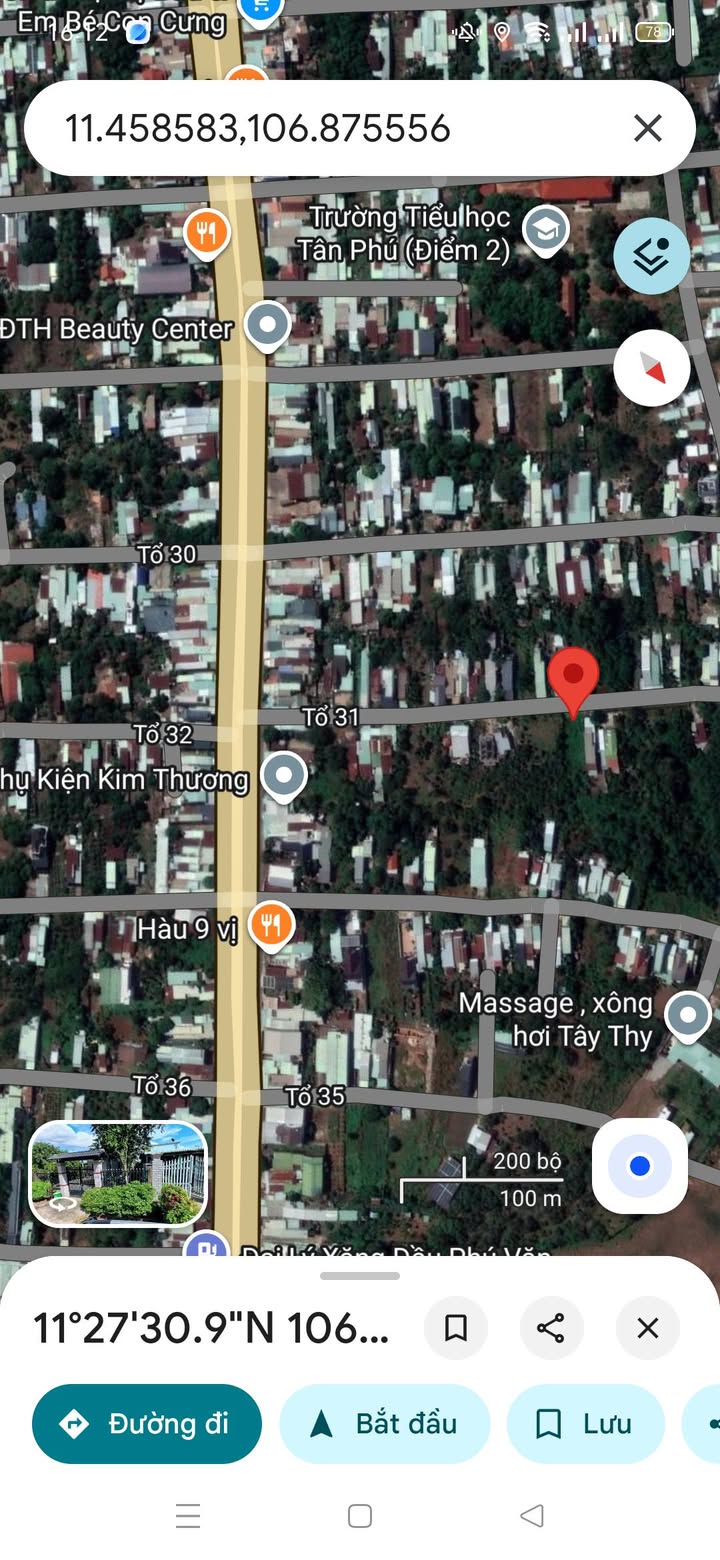Open the Hàu 9 vị restaurant marker

coord(270,925)
